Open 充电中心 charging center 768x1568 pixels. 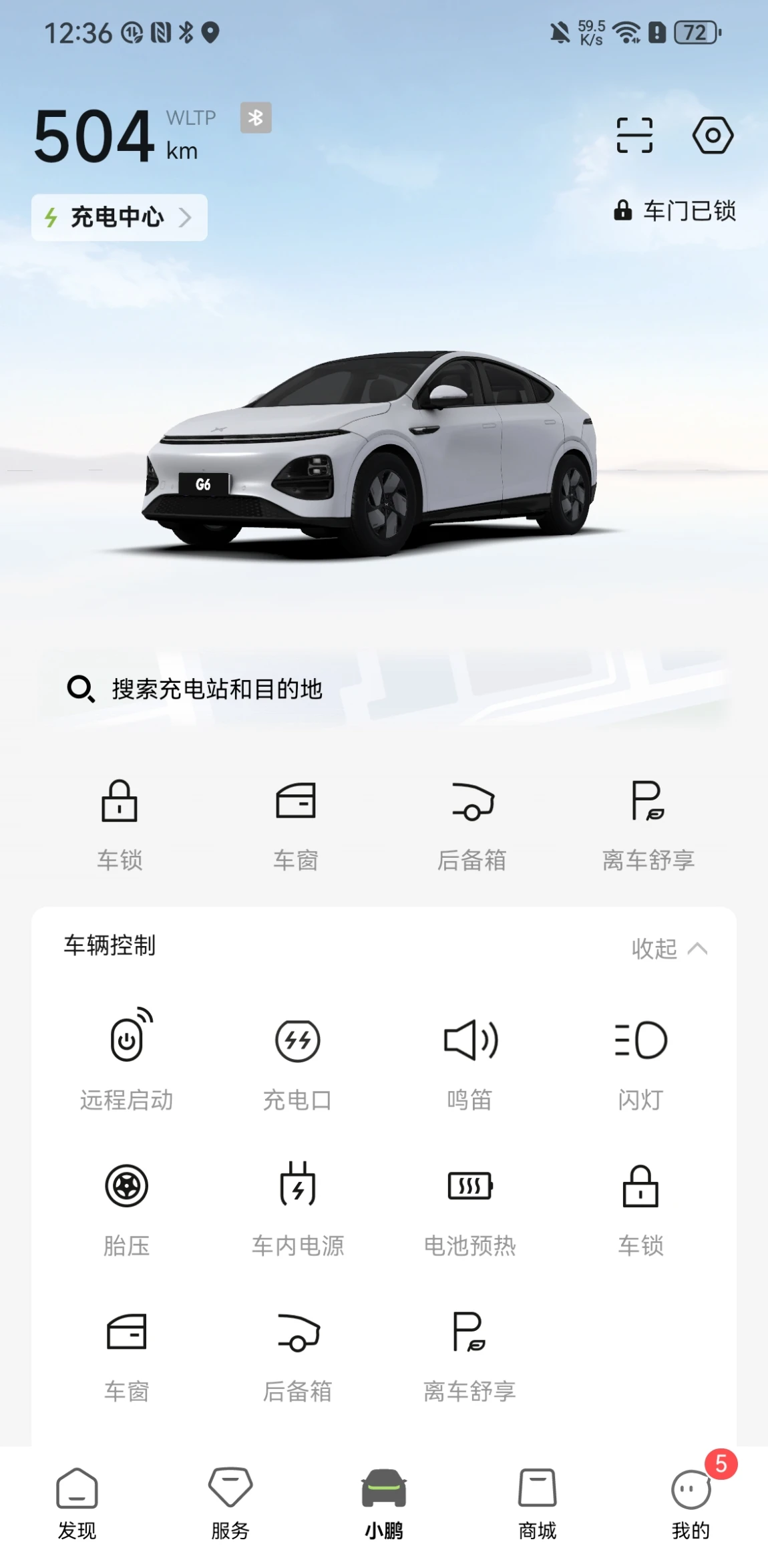120,217
